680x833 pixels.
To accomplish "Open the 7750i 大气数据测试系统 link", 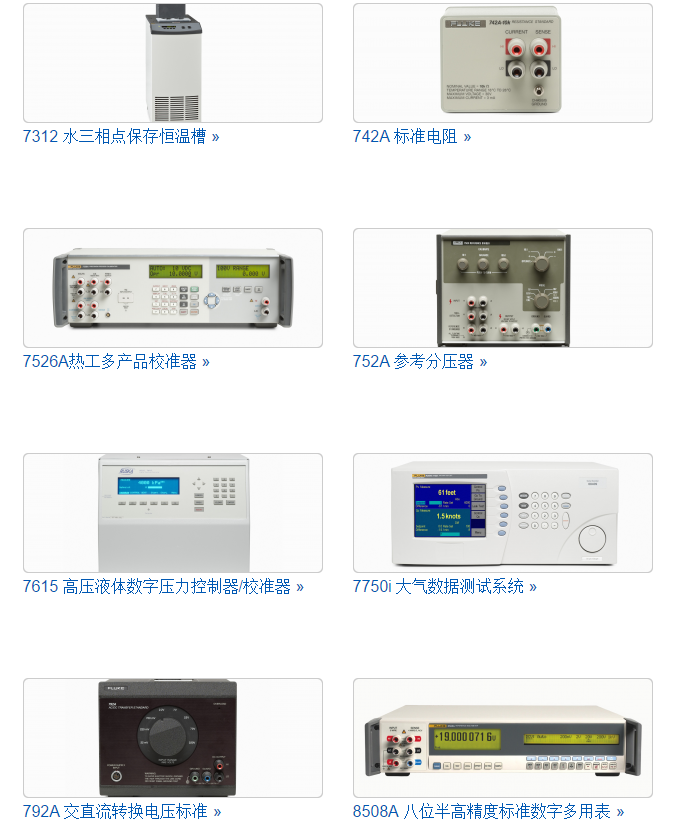I will click(x=444, y=586).
